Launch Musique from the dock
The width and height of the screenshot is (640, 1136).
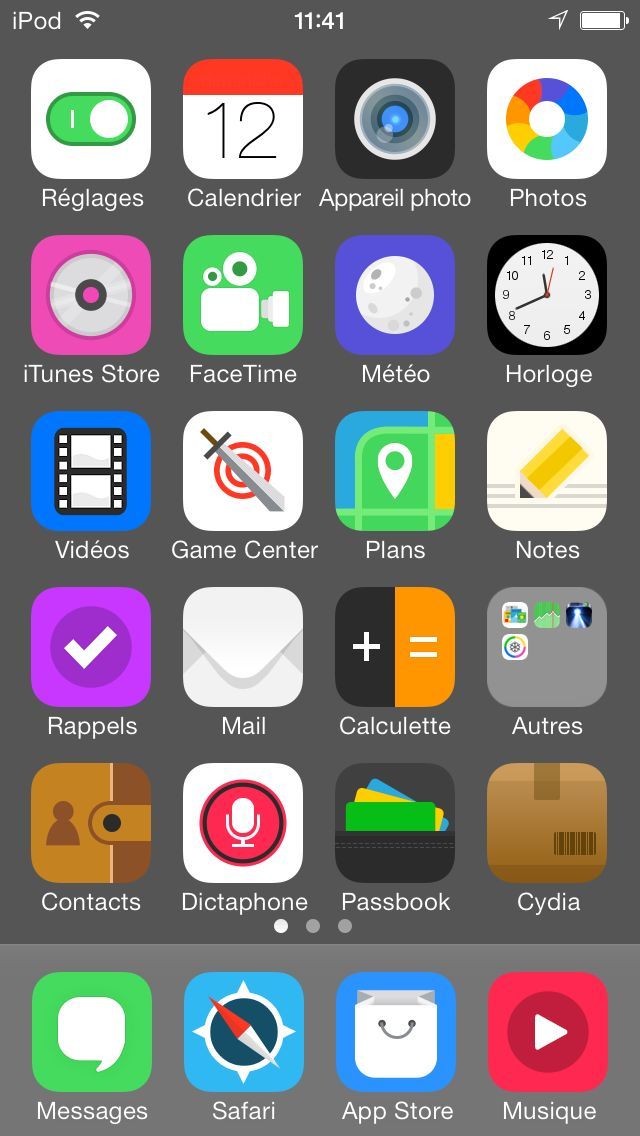point(548,1032)
